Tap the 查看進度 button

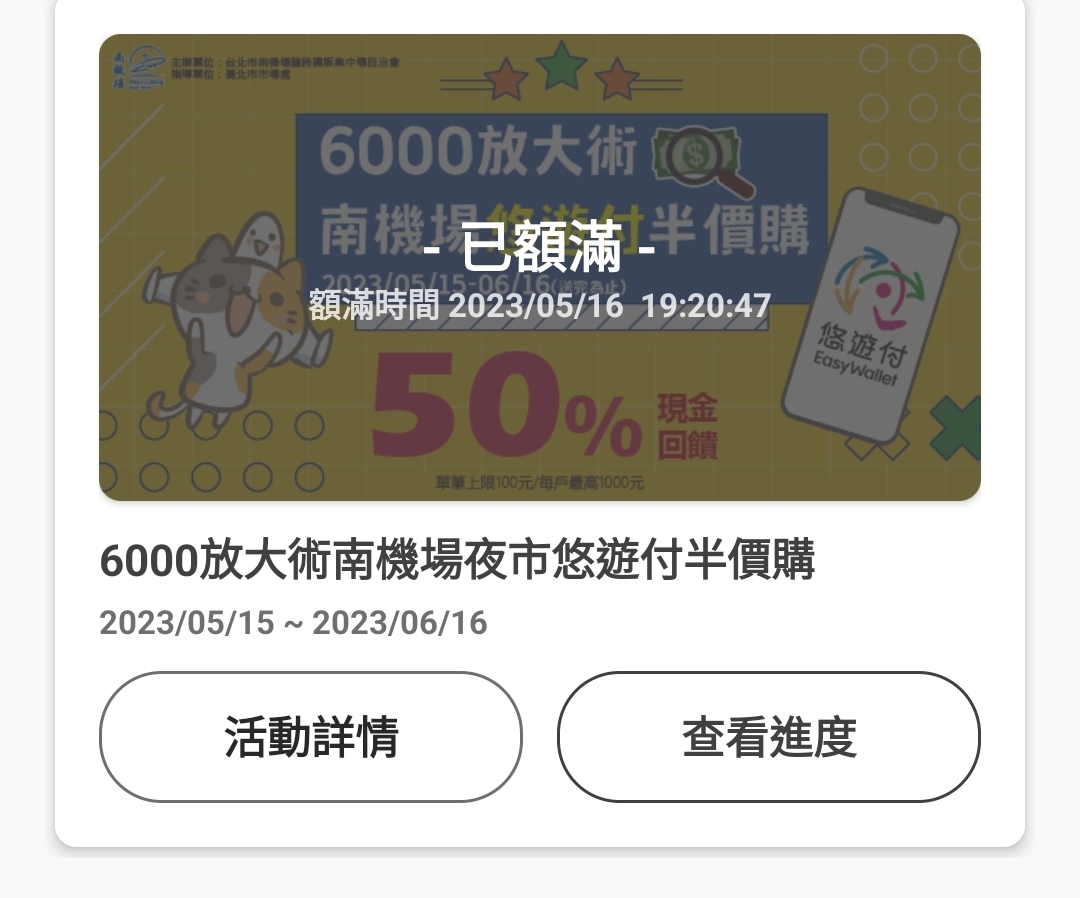point(768,737)
